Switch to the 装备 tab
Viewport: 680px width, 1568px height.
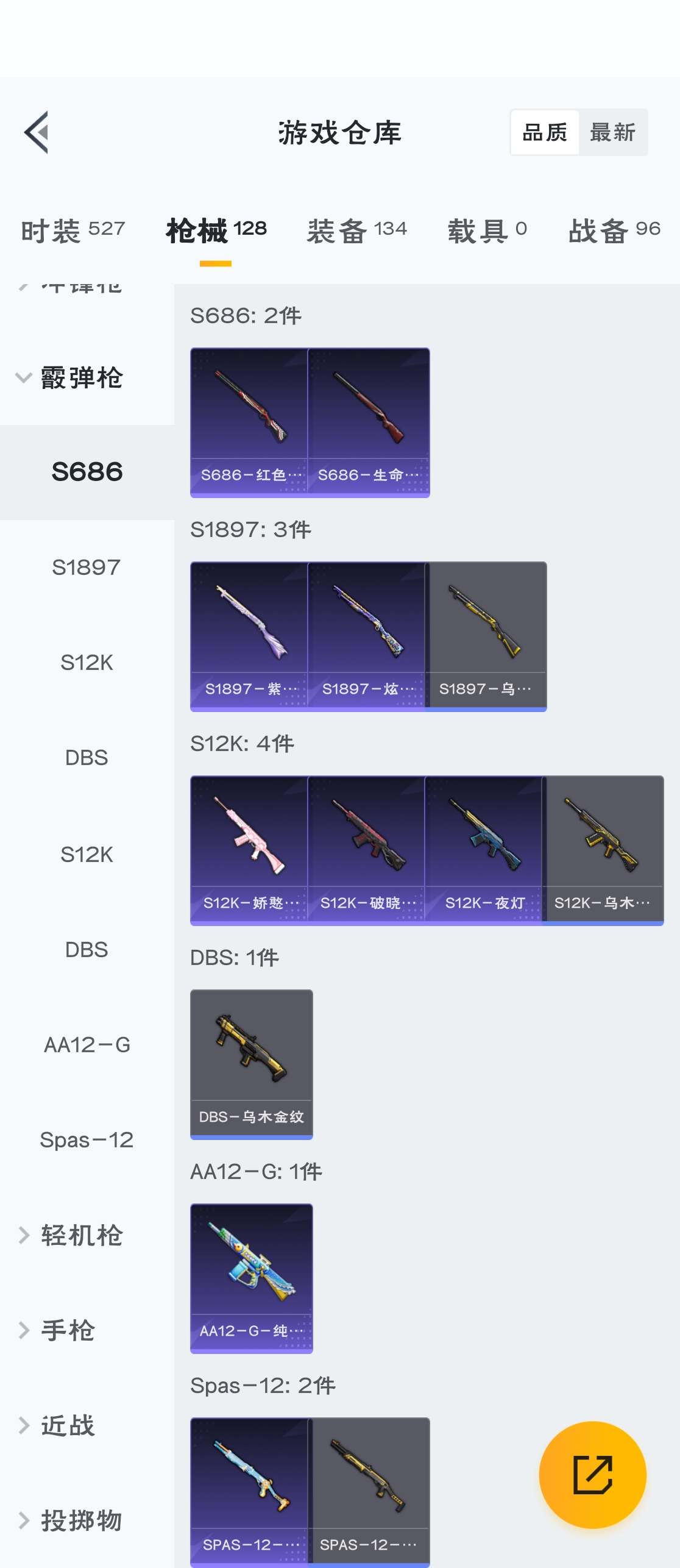point(356,230)
